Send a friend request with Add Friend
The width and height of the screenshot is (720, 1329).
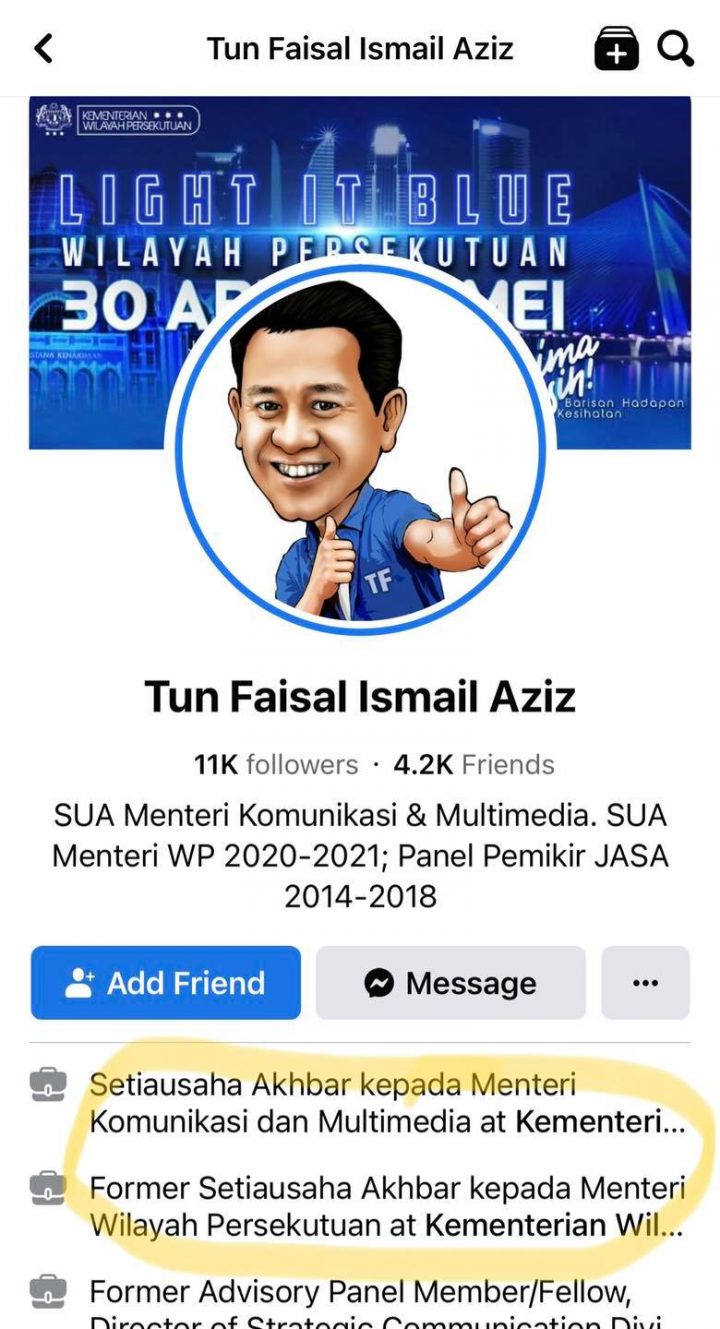[x=166, y=983]
